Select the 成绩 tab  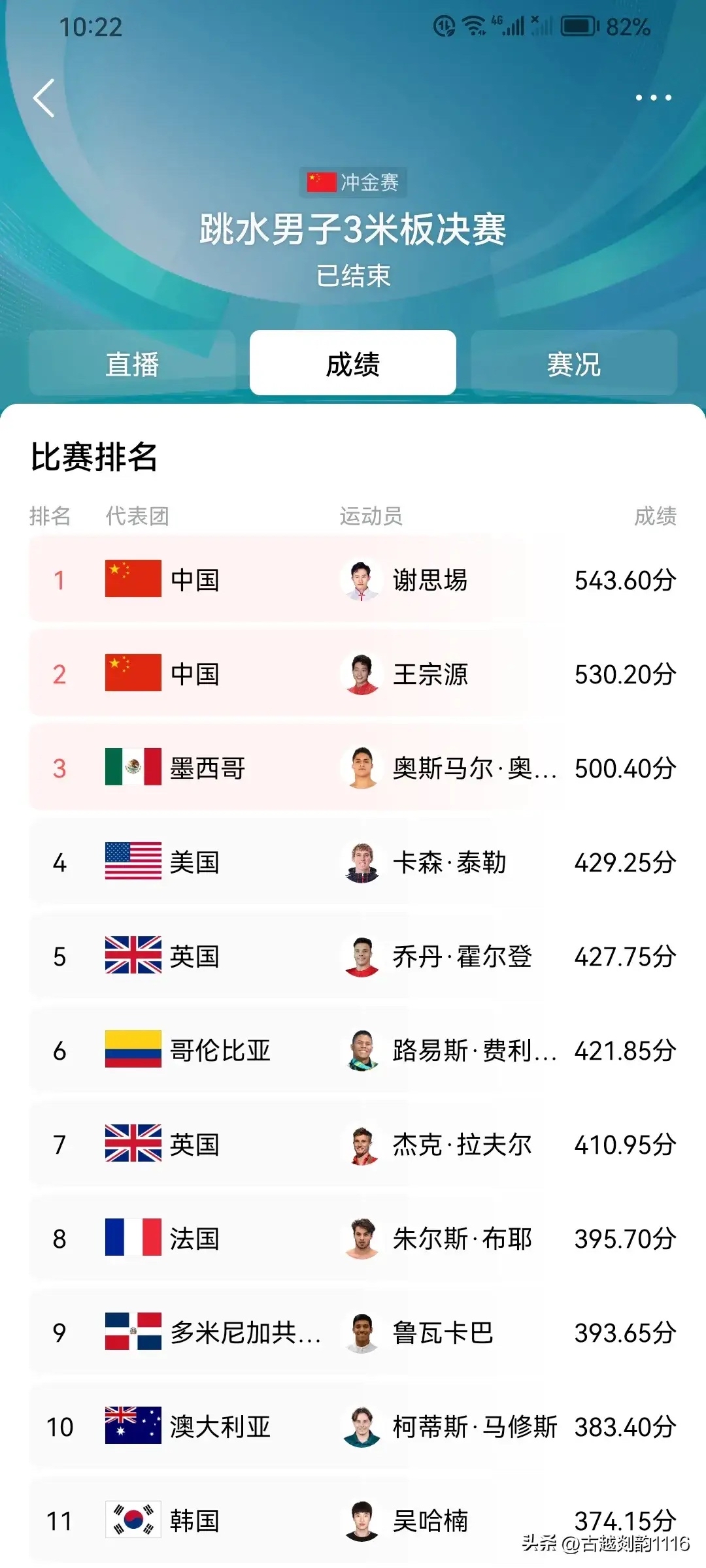[x=353, y=364]
